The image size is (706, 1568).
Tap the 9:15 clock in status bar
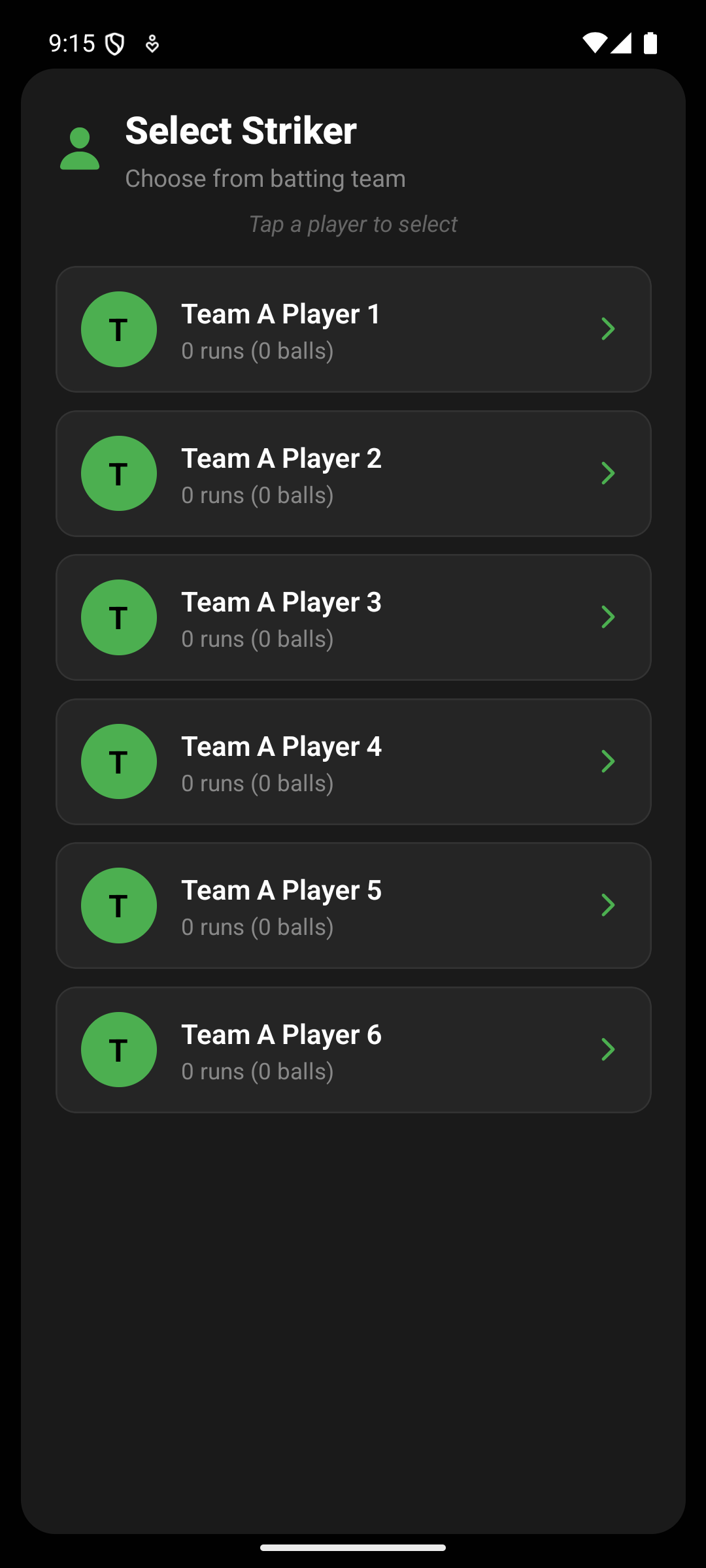[x=72, y=42]
